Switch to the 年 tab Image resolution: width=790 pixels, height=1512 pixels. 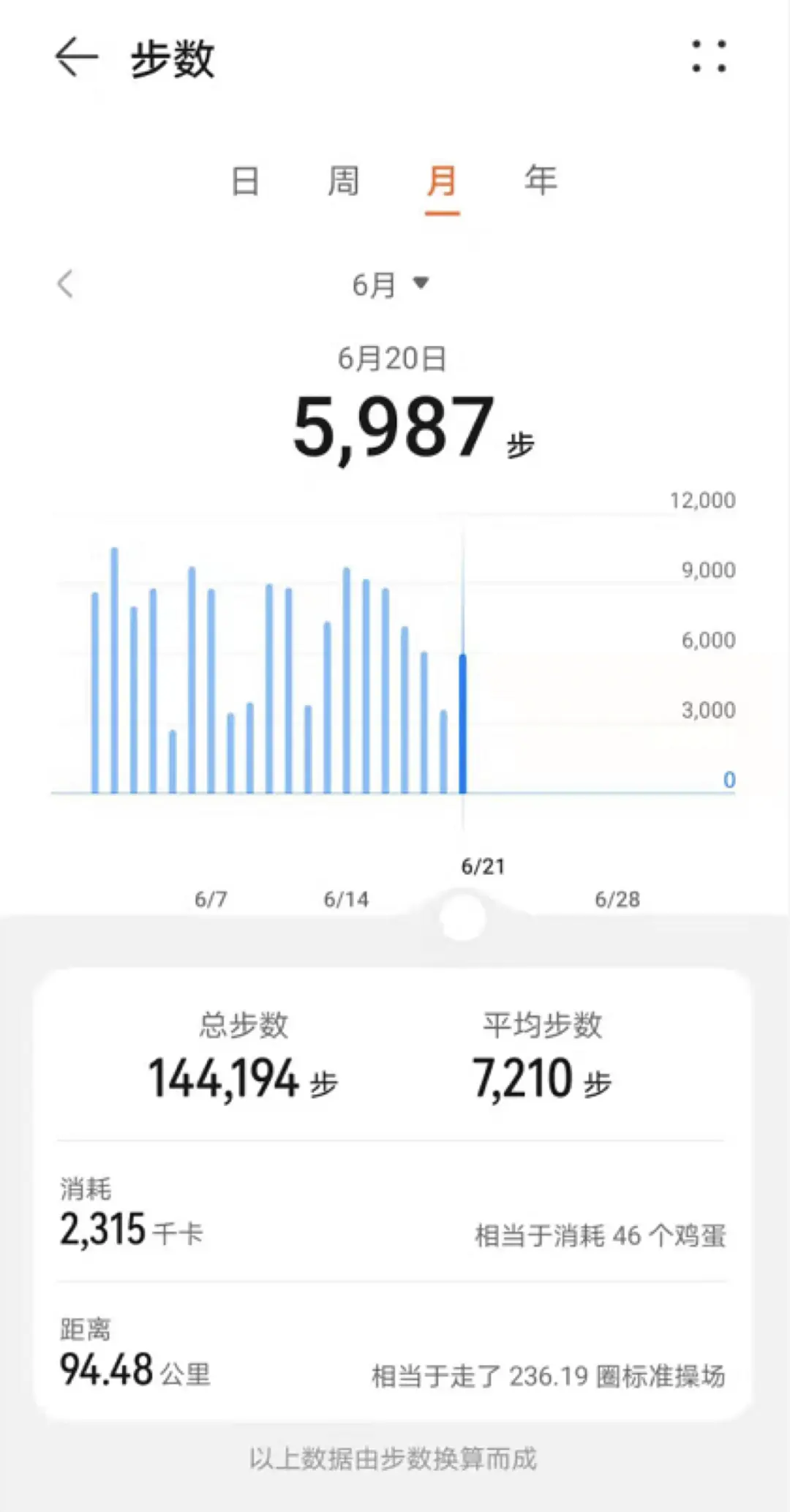pos(541,180)
